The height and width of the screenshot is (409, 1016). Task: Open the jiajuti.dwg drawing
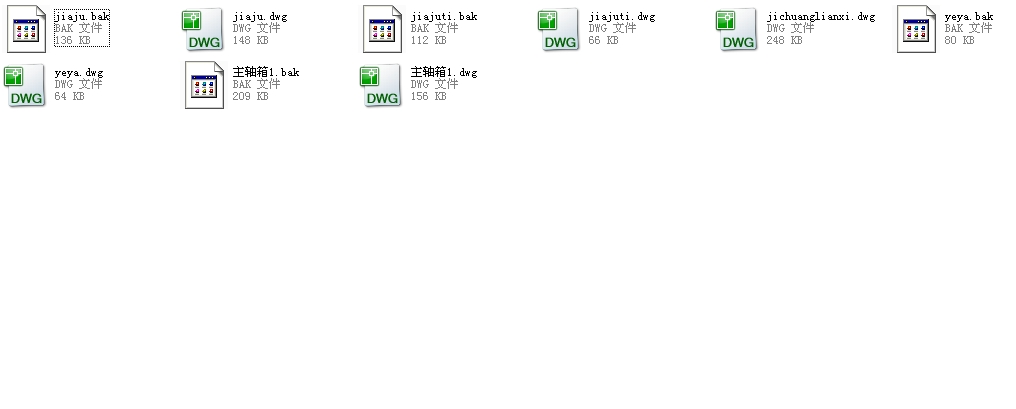click(559, 30)
